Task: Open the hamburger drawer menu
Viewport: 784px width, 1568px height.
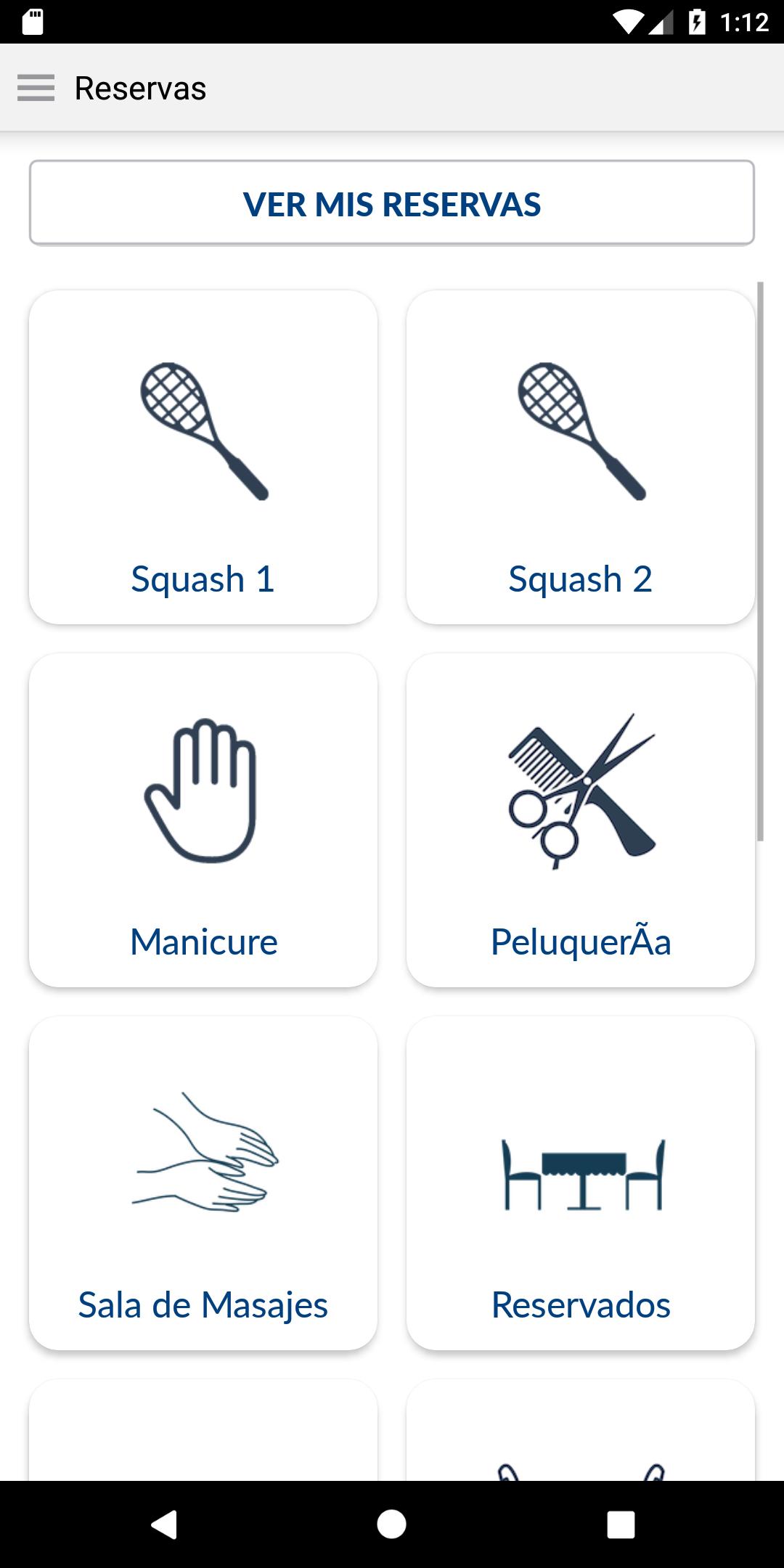Action: click(x=36, y=88)
